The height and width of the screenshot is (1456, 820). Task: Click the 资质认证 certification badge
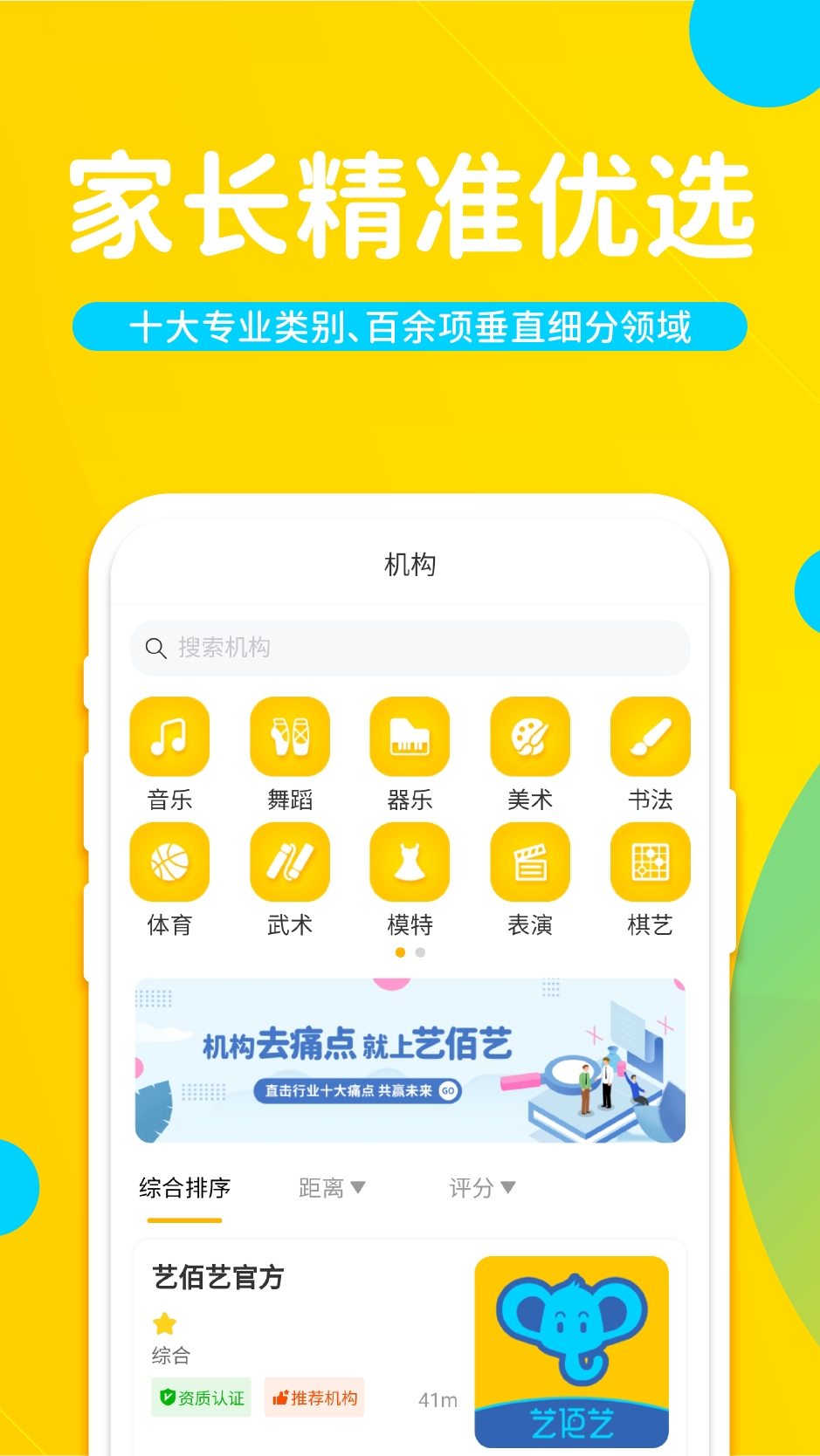click(201, 1398)
